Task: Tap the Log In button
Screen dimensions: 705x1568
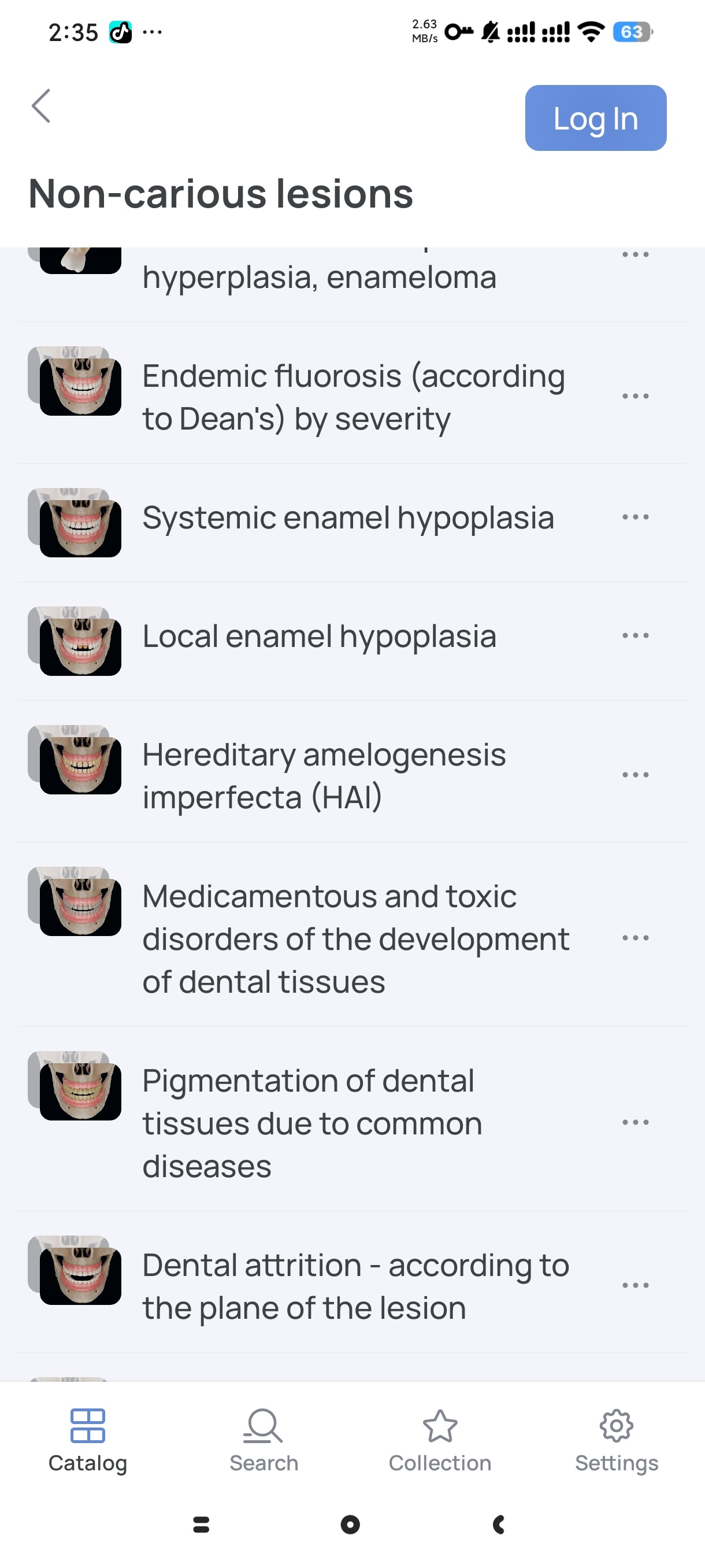Action: (x=596, y=118)
